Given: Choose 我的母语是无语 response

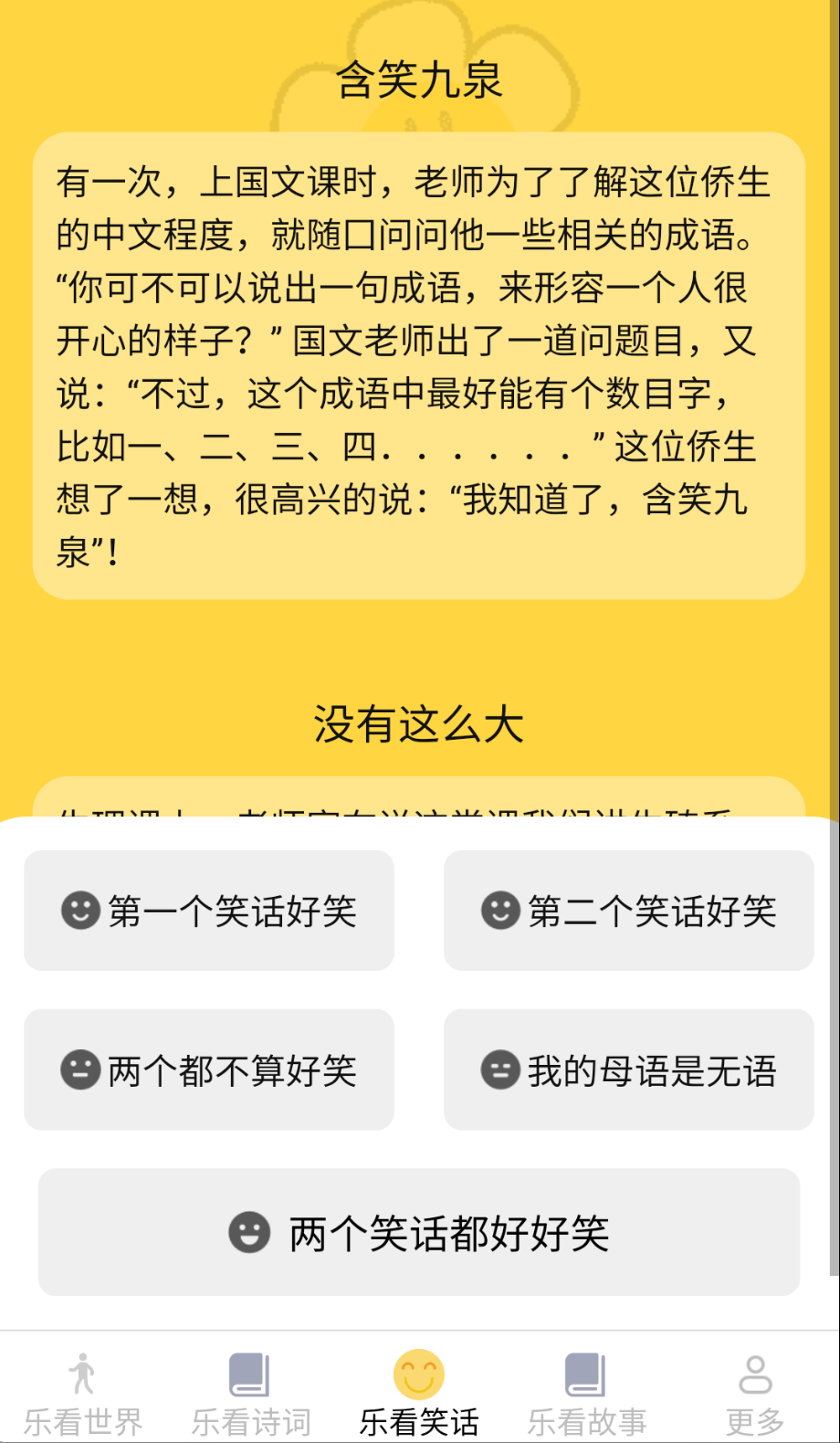Looking at the screenshot, I should [x=628, y=1069].
